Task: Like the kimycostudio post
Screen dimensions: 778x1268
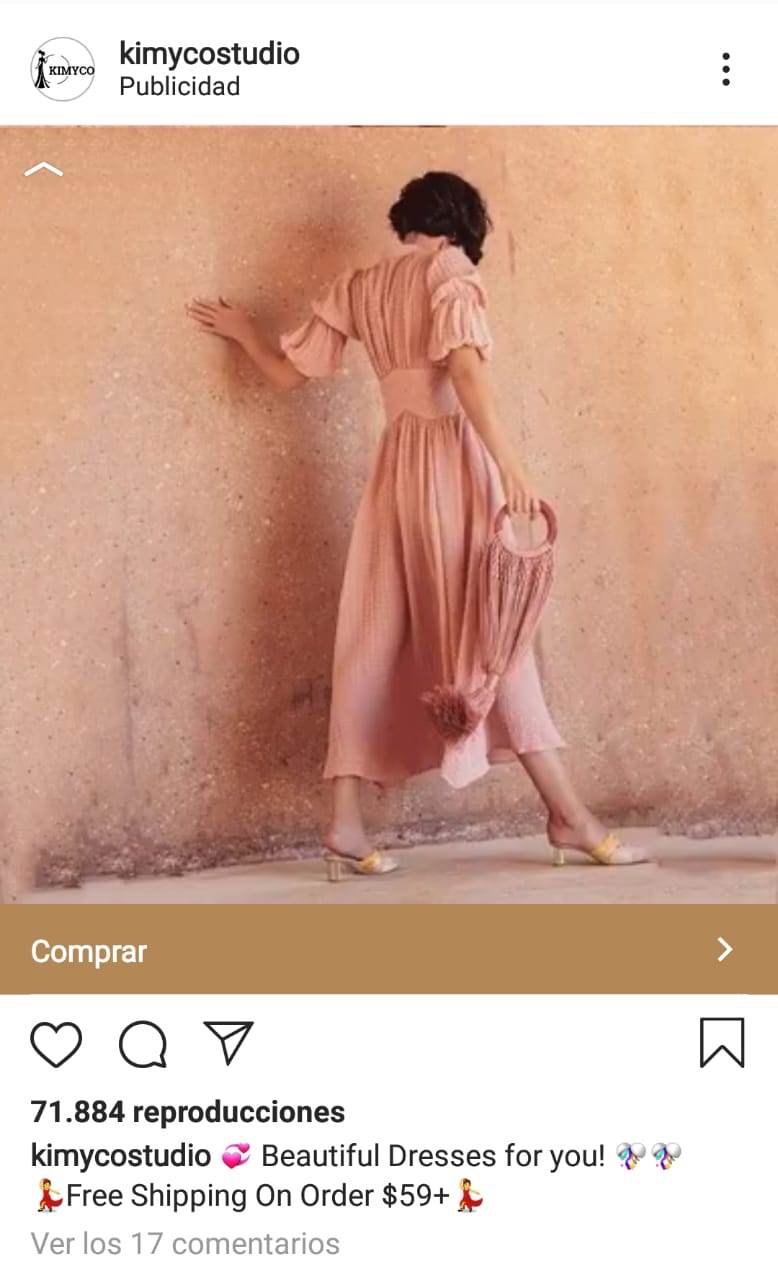Action: coord(56,1044)
